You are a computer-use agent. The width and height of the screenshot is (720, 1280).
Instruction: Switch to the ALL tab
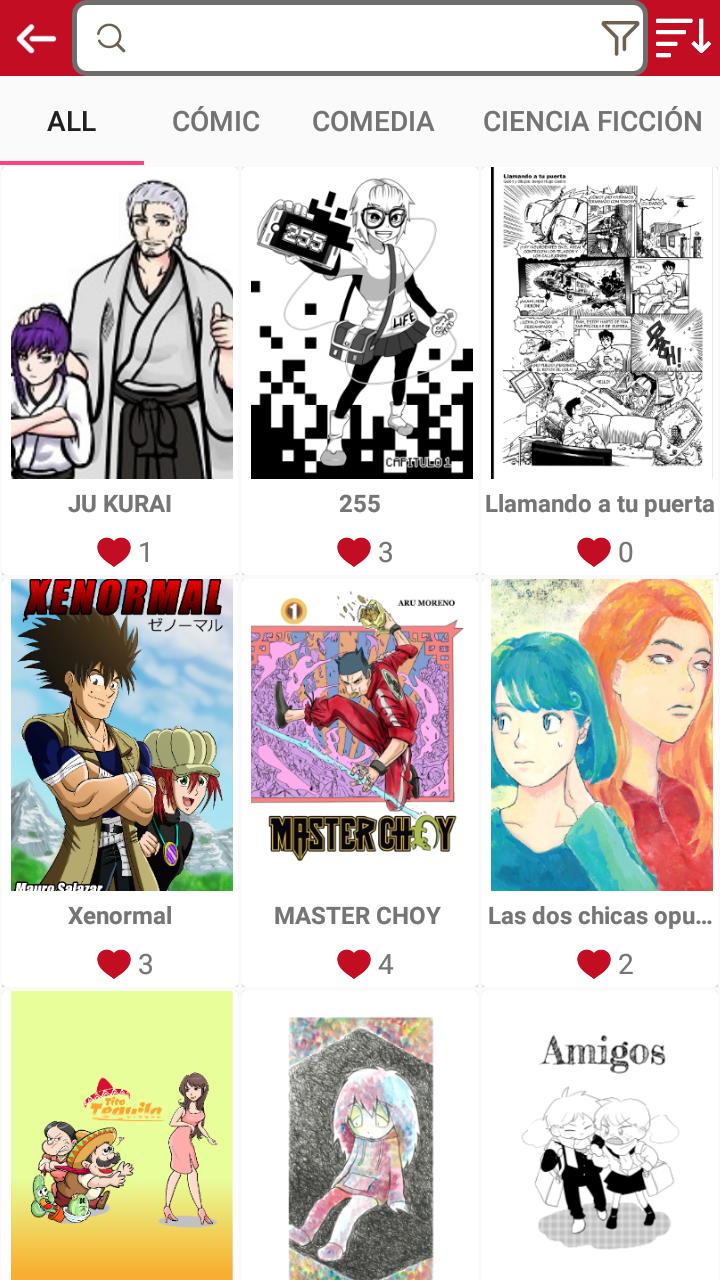click(71, 121)
